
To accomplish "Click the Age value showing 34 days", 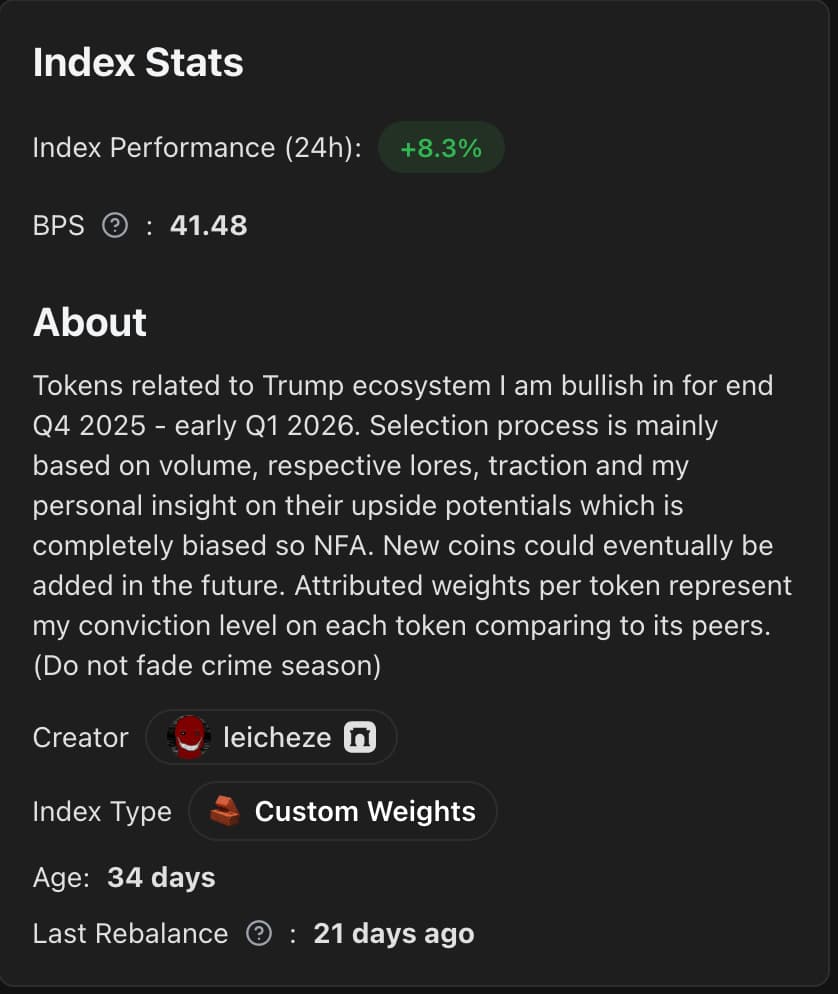I will tap(161, 877).
